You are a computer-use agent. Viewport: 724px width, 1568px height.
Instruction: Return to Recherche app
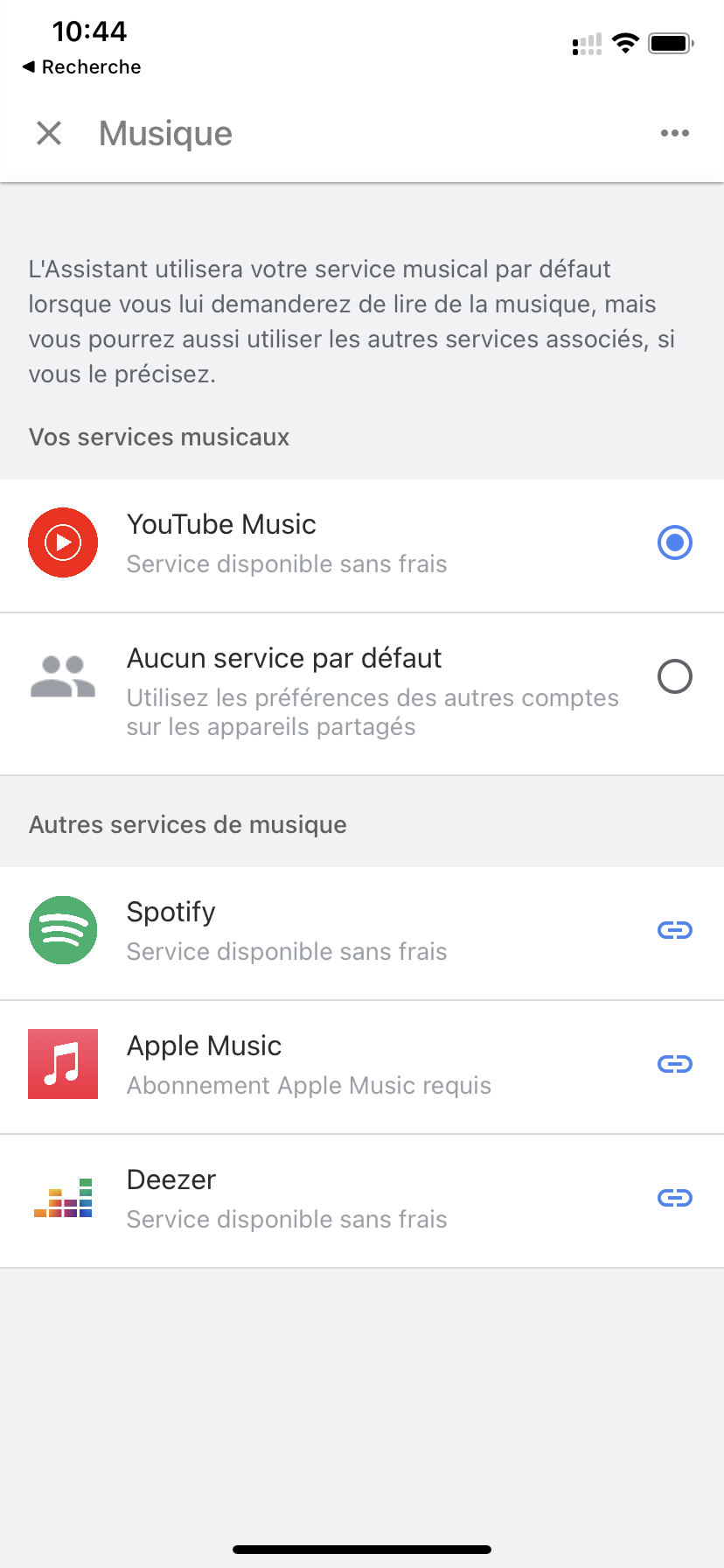(x=81, y=67)
